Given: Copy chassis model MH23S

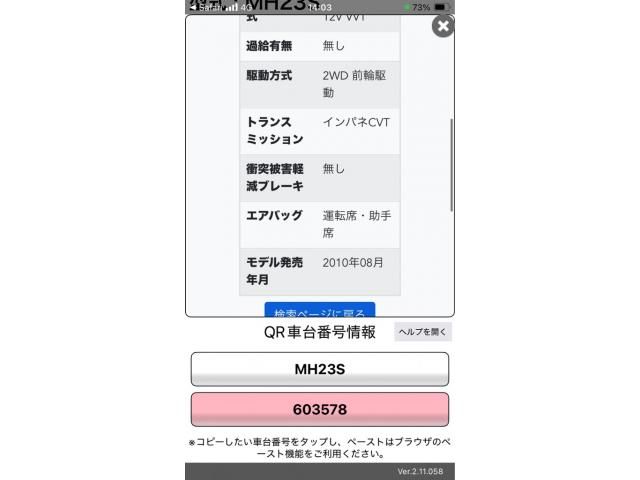Looking at the screenshot, I should [x=319, y=369].
